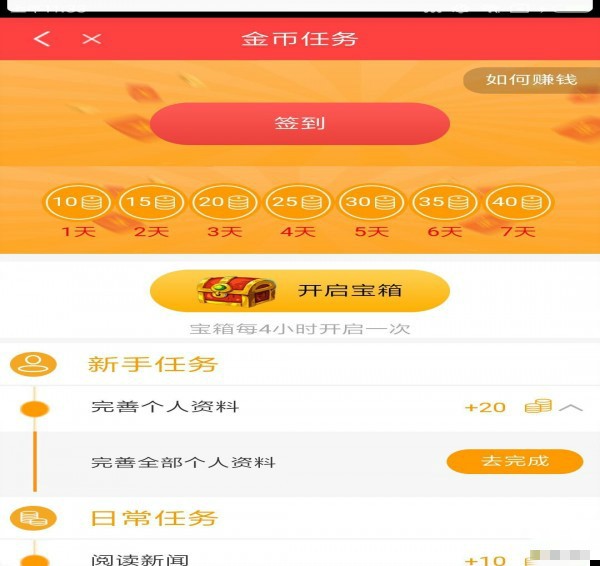The height and width of the screenshot is (566, 600).
Task: Tap 去完成 for 完善全部个人资料
Action: tap(514, 461)
